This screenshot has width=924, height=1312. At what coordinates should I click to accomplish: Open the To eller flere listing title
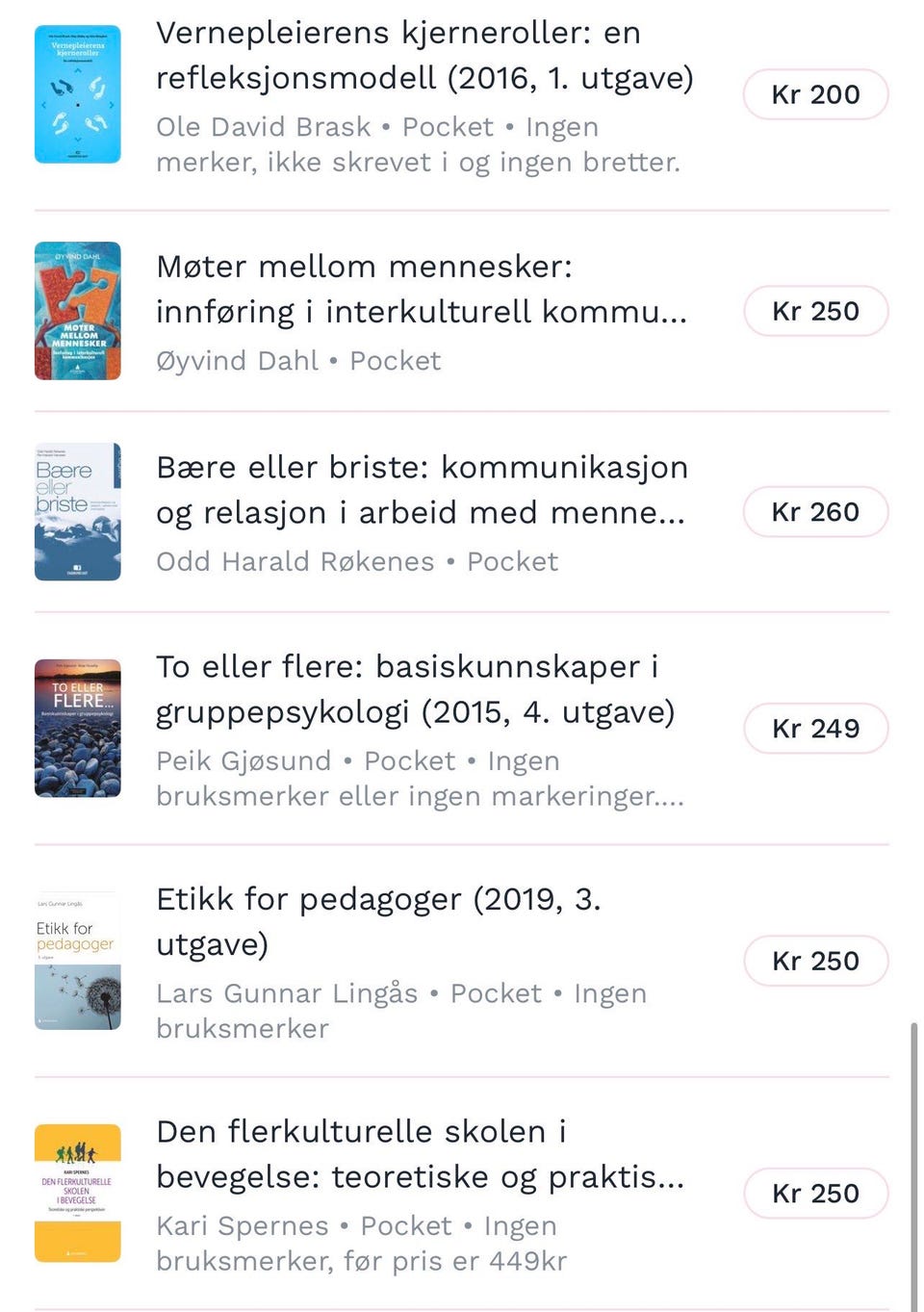pyautogui.click(x=414, y=689)
